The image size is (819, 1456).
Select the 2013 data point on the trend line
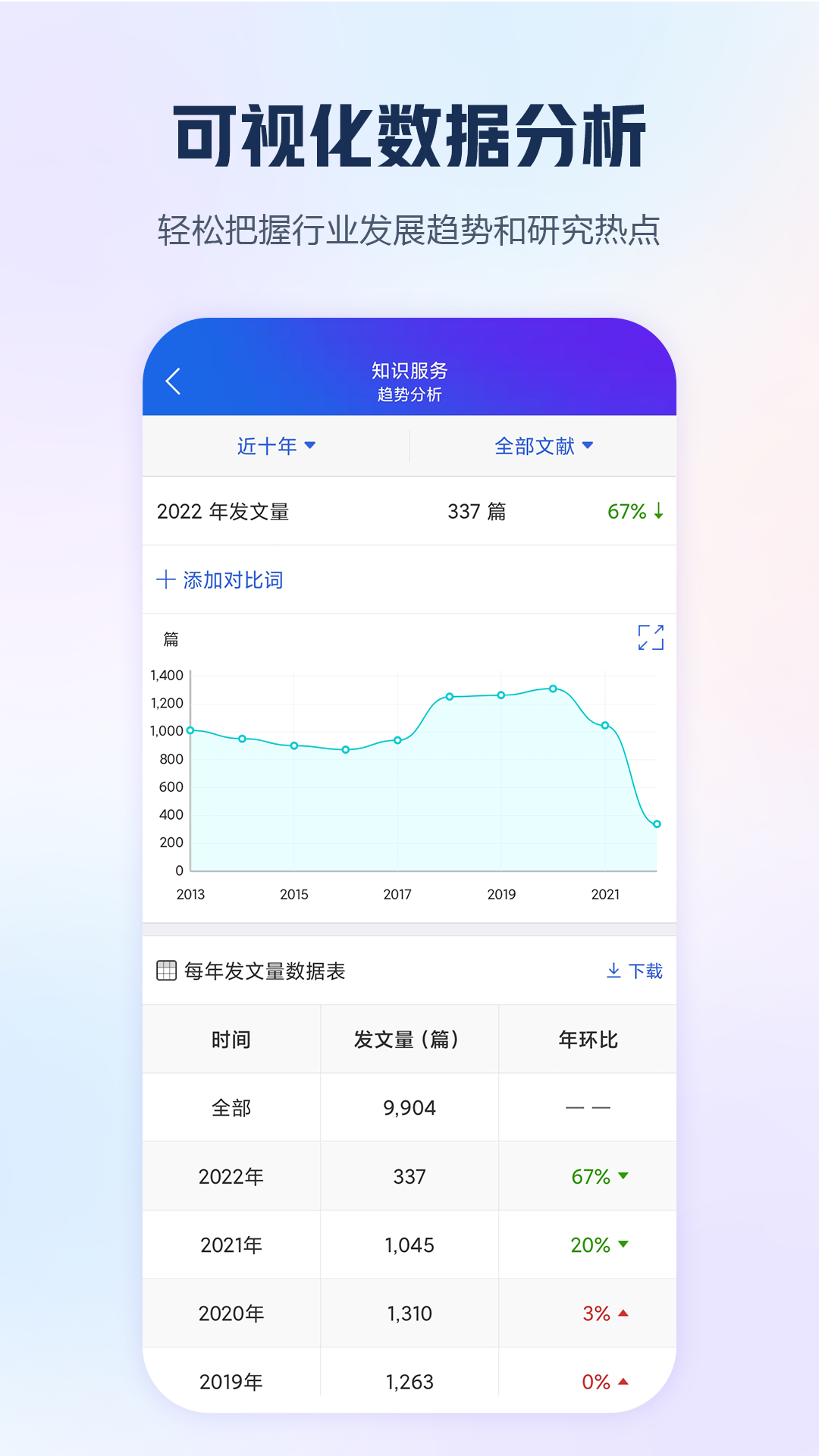coord(190,730)
